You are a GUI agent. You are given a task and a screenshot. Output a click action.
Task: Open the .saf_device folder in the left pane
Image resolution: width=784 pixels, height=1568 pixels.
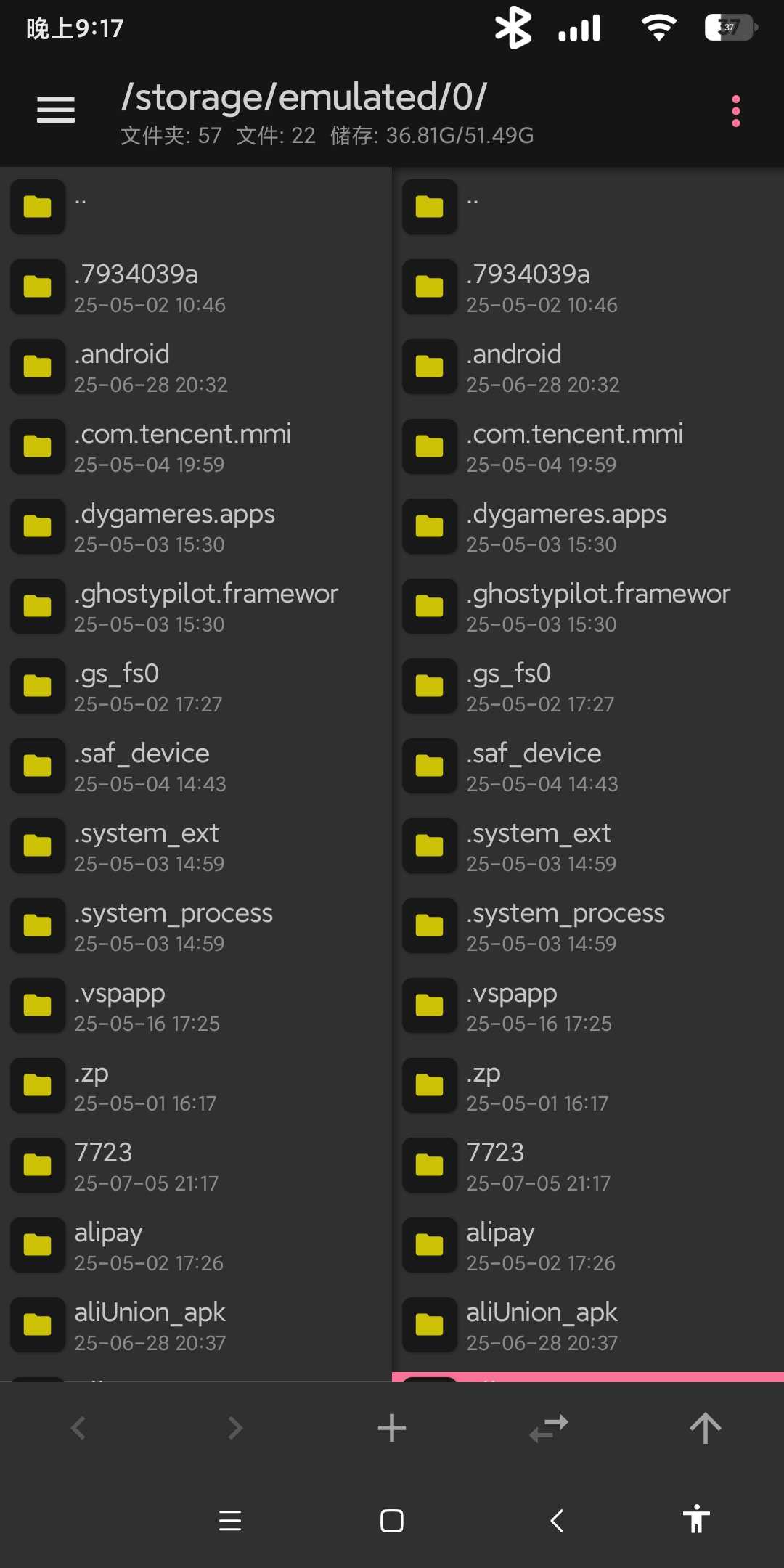coord(196,766)
